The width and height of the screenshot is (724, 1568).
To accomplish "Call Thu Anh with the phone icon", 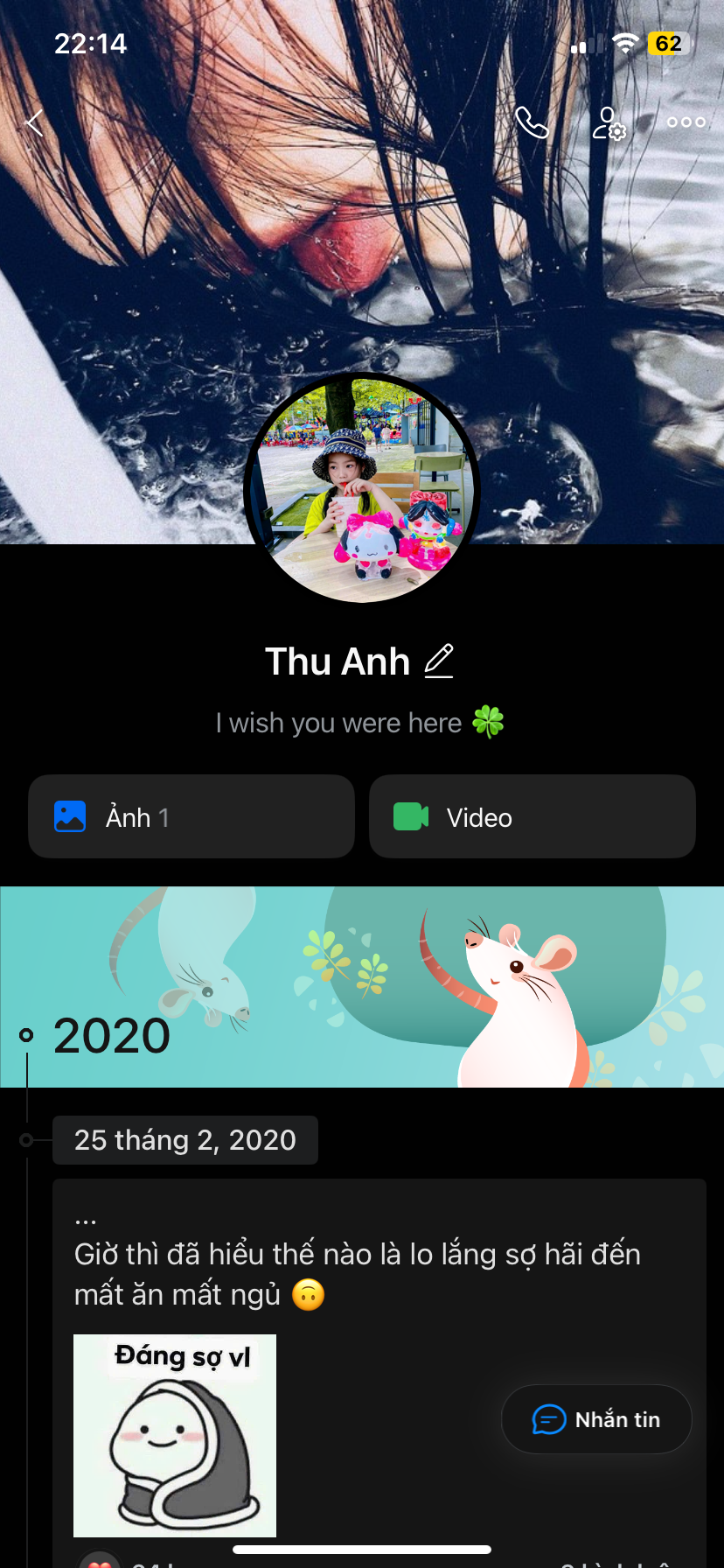I will click(531, 123).
